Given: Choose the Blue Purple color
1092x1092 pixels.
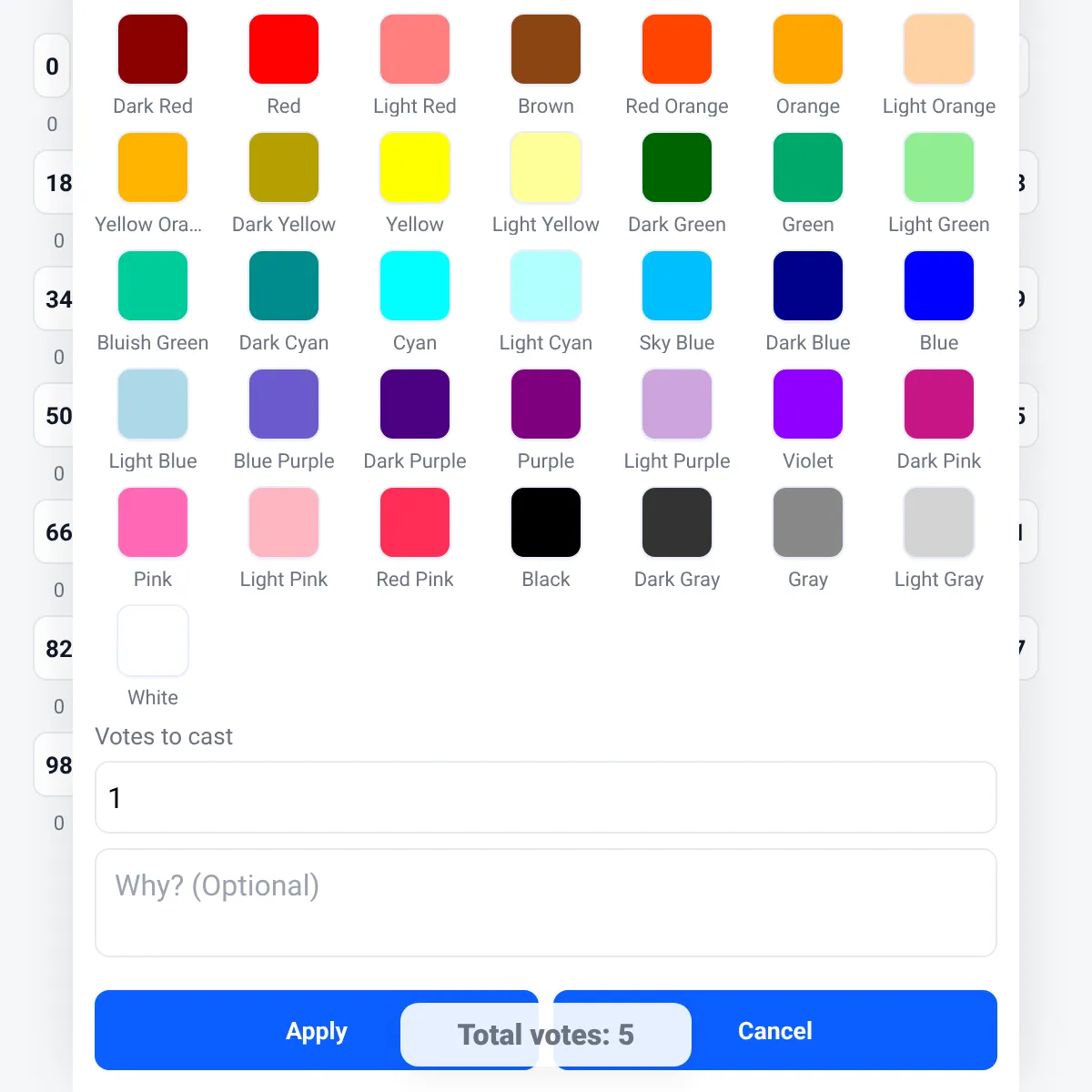Looking at the screenshot, I should click(284, 404).
